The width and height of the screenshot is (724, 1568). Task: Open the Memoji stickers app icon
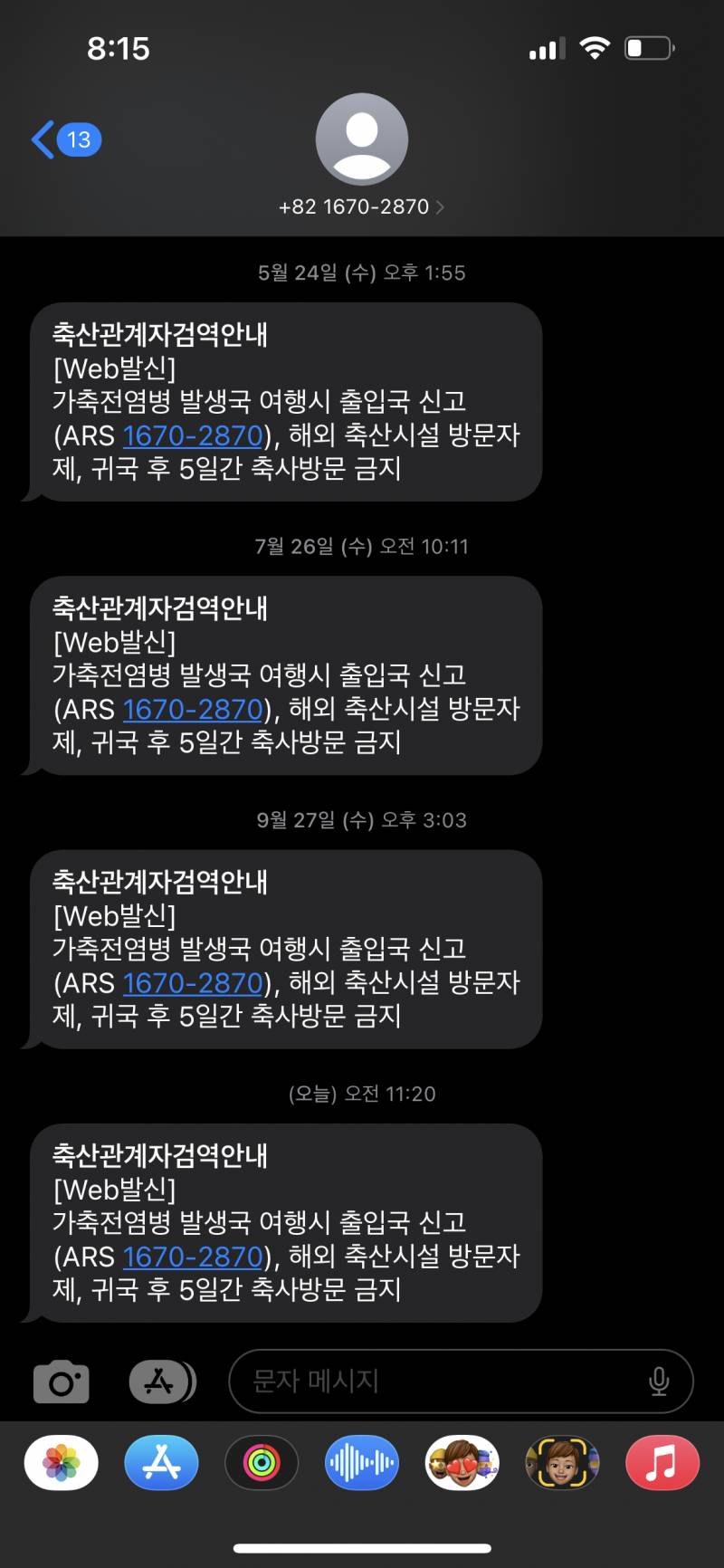462,1463
